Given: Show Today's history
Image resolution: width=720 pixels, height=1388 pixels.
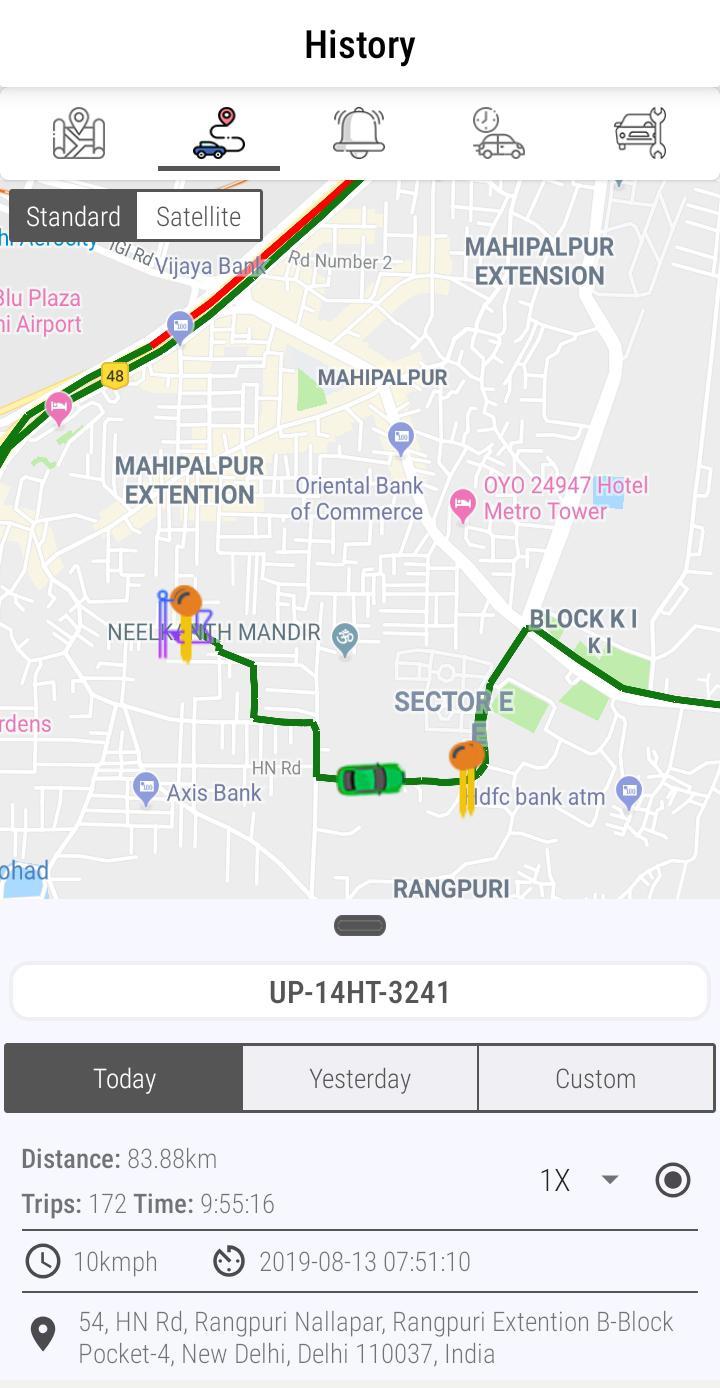Looking at the screenshot, I should [124, 1078].
